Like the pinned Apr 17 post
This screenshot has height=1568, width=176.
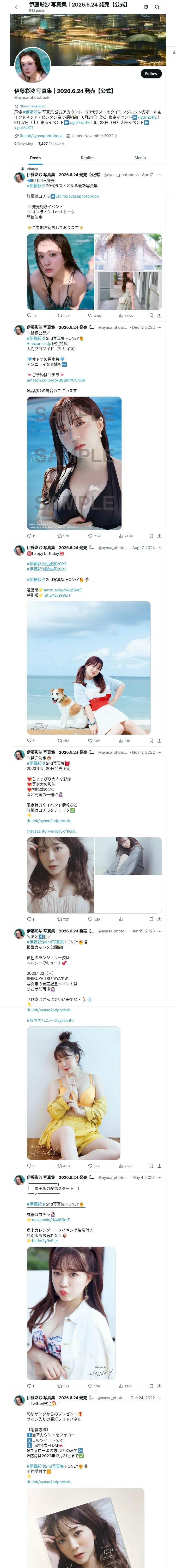pyautogui.click(x=94, y=316)
